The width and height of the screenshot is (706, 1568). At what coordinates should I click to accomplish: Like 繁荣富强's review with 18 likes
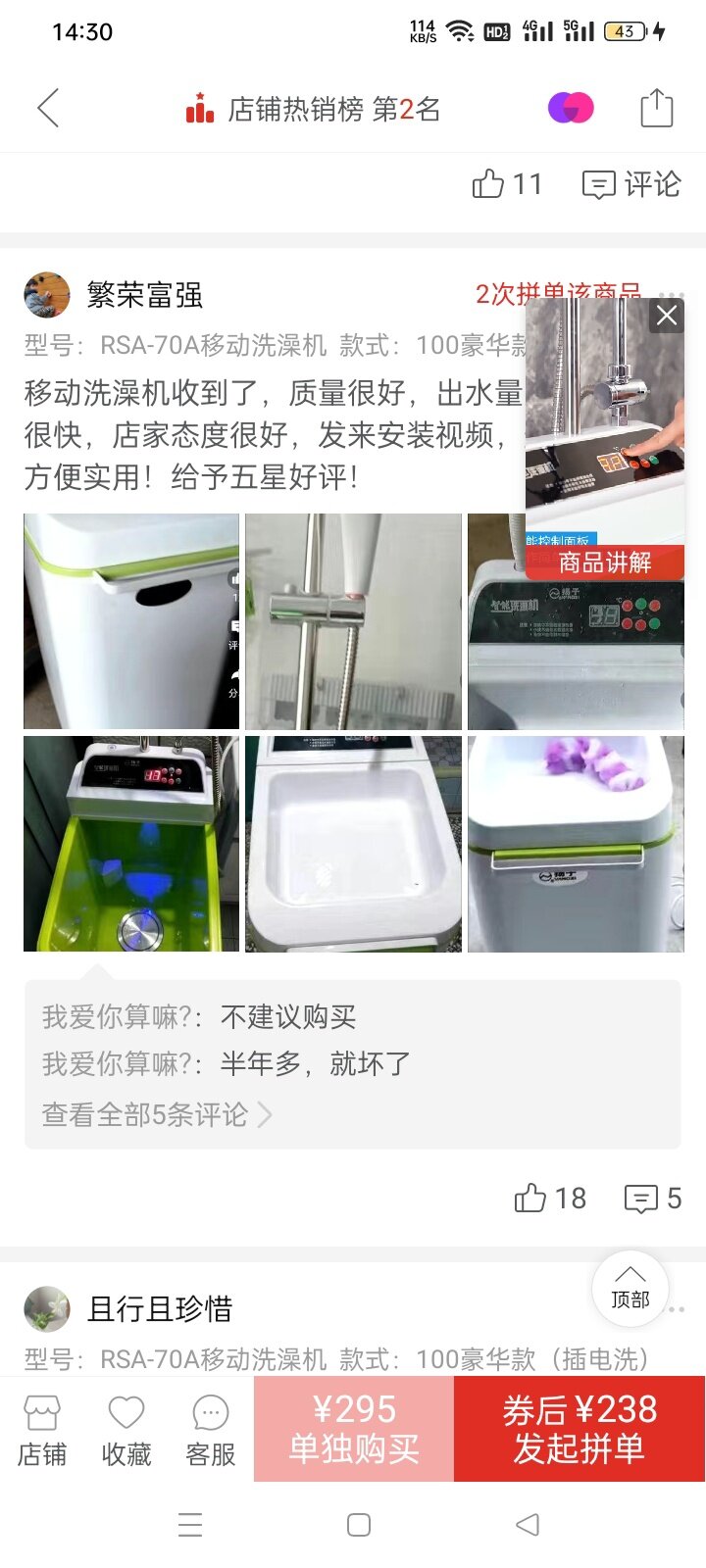[x=550, y=1198]
